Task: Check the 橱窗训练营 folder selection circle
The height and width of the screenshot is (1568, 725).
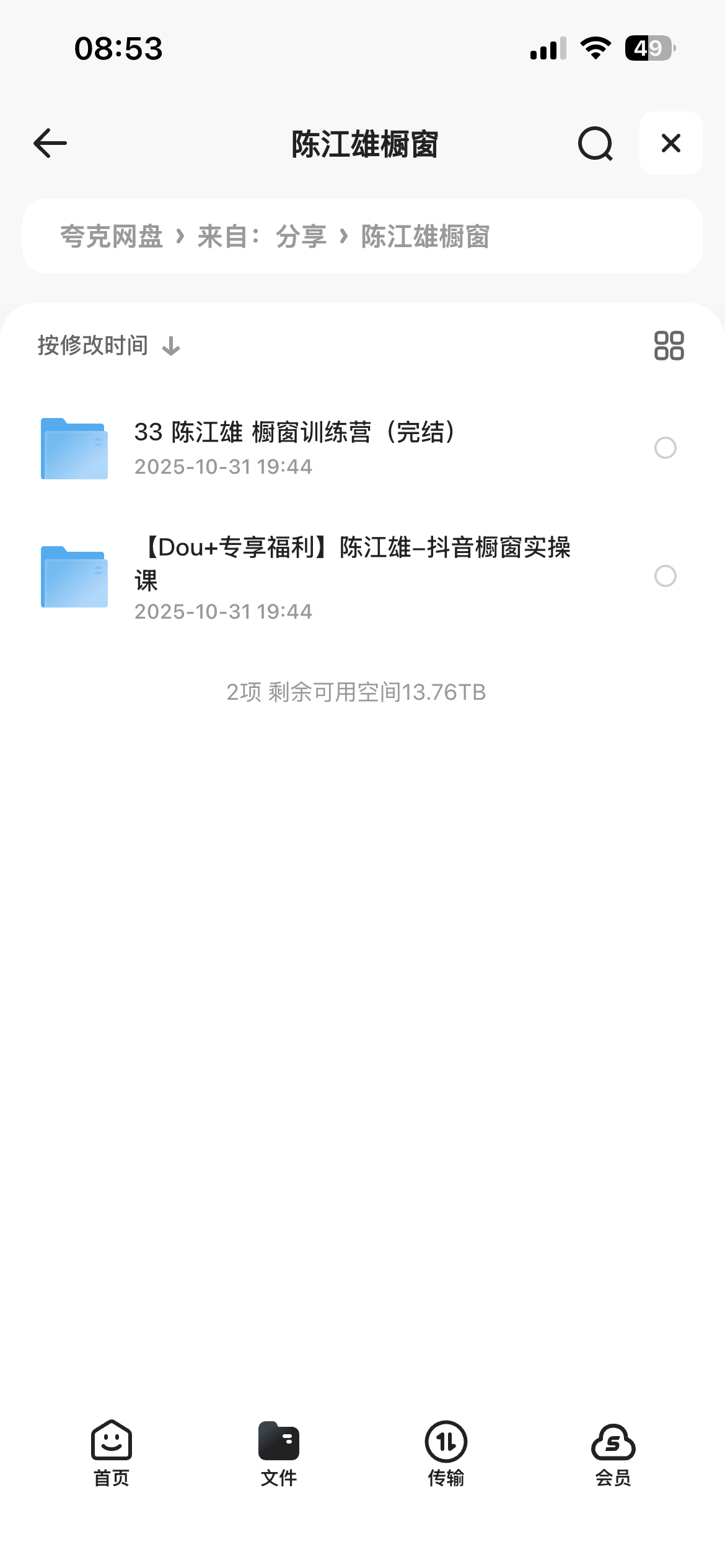Action: (x=666, y=448)
